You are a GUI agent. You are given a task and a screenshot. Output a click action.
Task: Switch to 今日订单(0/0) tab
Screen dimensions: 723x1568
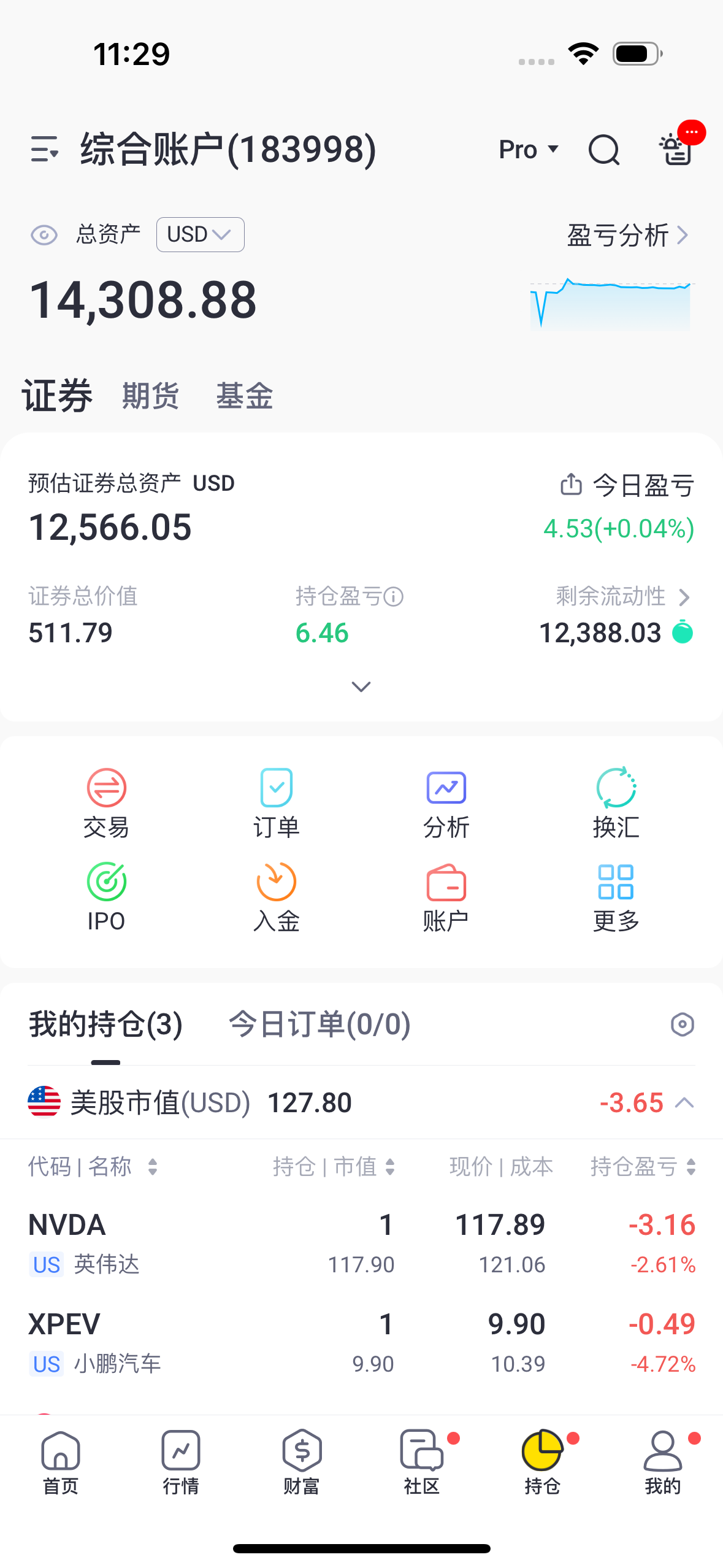coord(319,1024)
